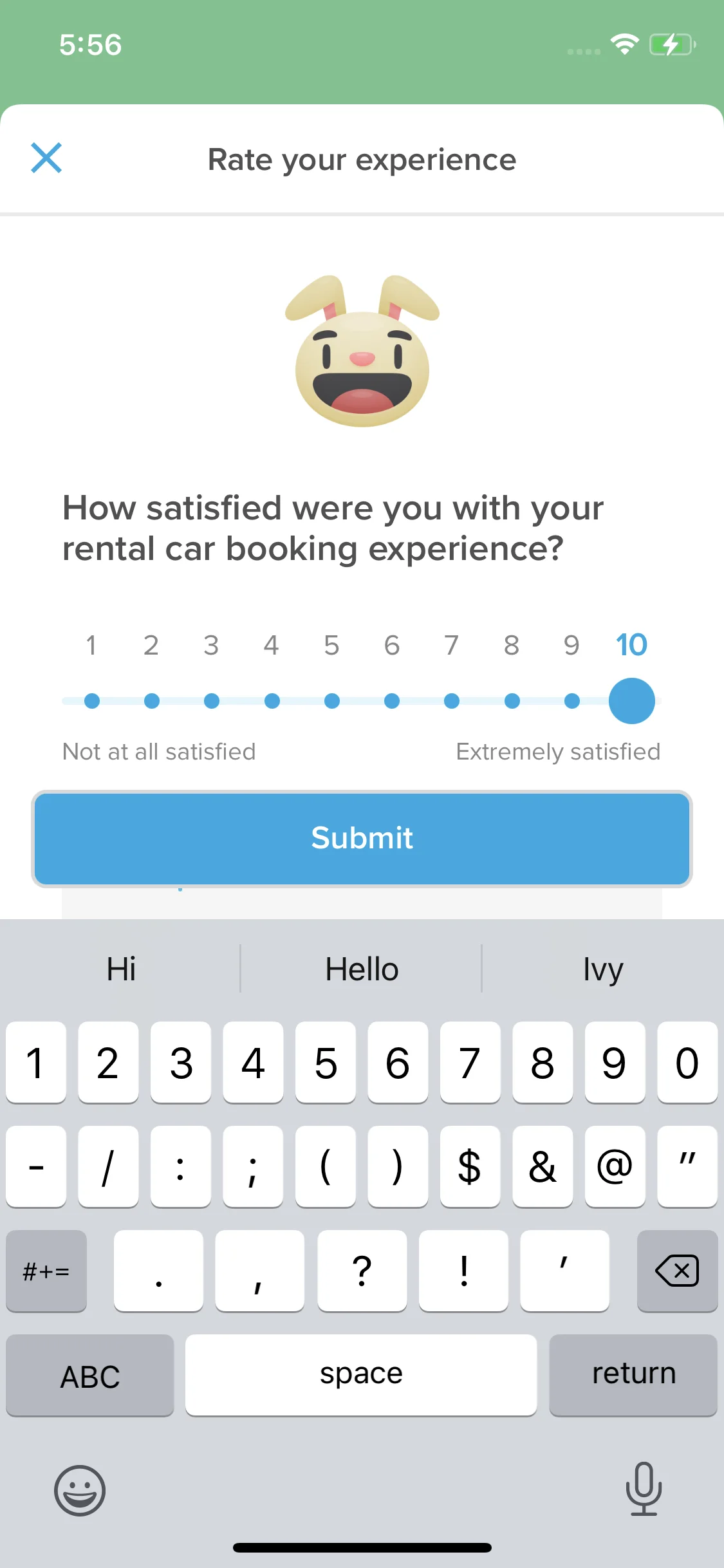Select rating 5 on the satisfaction scale
Screen dimensions: 724x1568
point(331,701)
